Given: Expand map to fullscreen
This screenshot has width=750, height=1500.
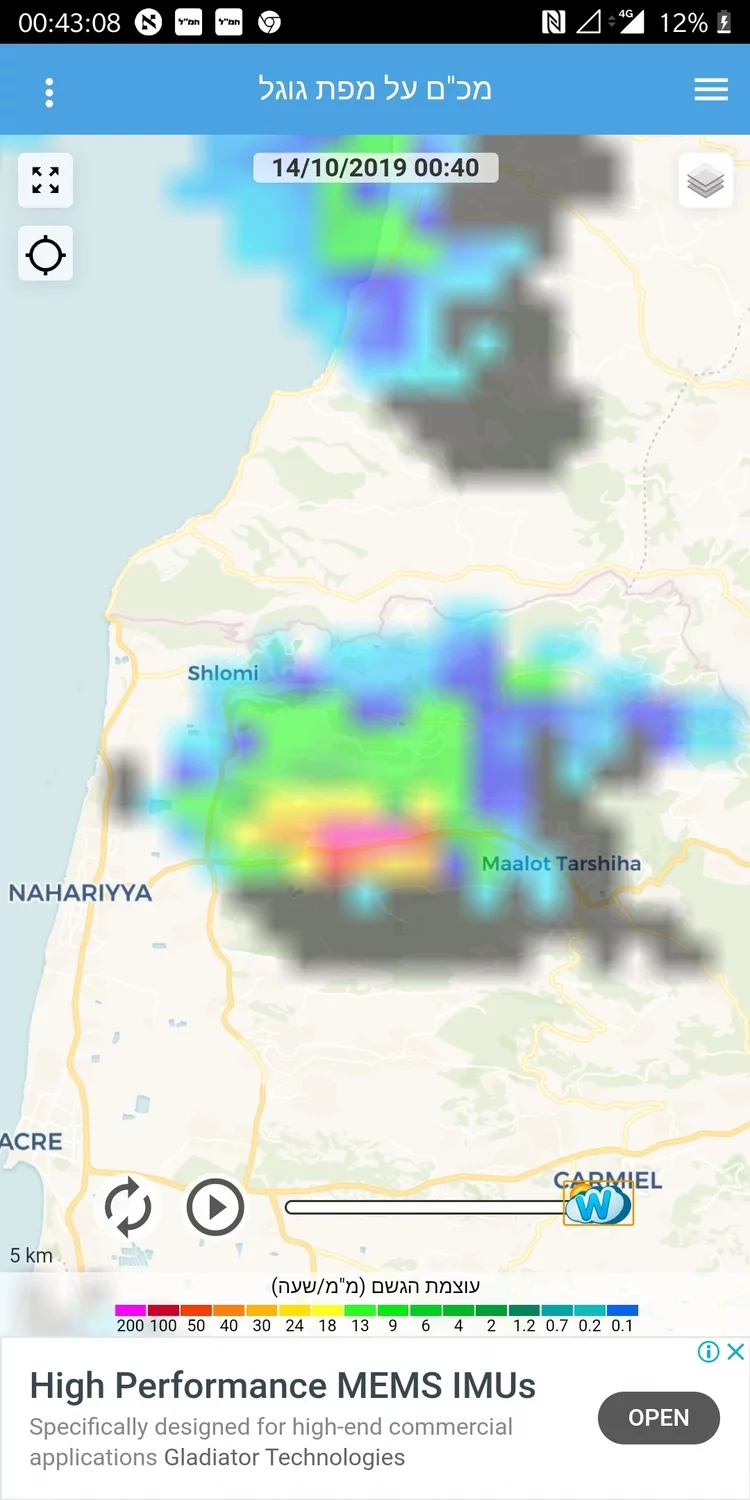Looking at the screenshot, I should pos(45,180).
